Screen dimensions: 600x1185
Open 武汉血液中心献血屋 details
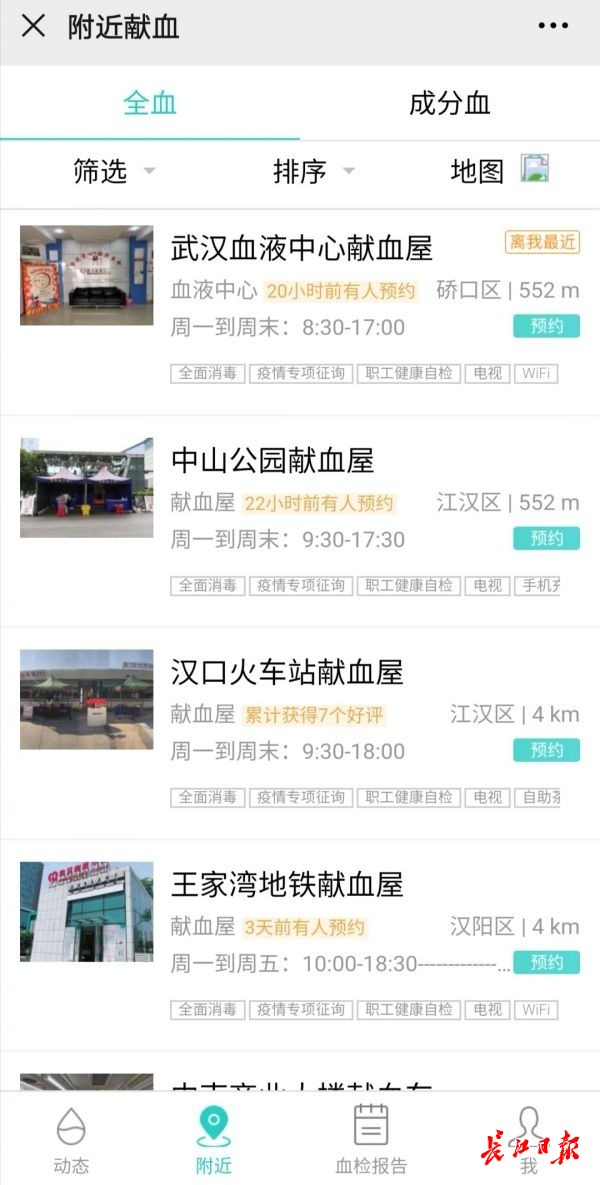tap(302, 248)
